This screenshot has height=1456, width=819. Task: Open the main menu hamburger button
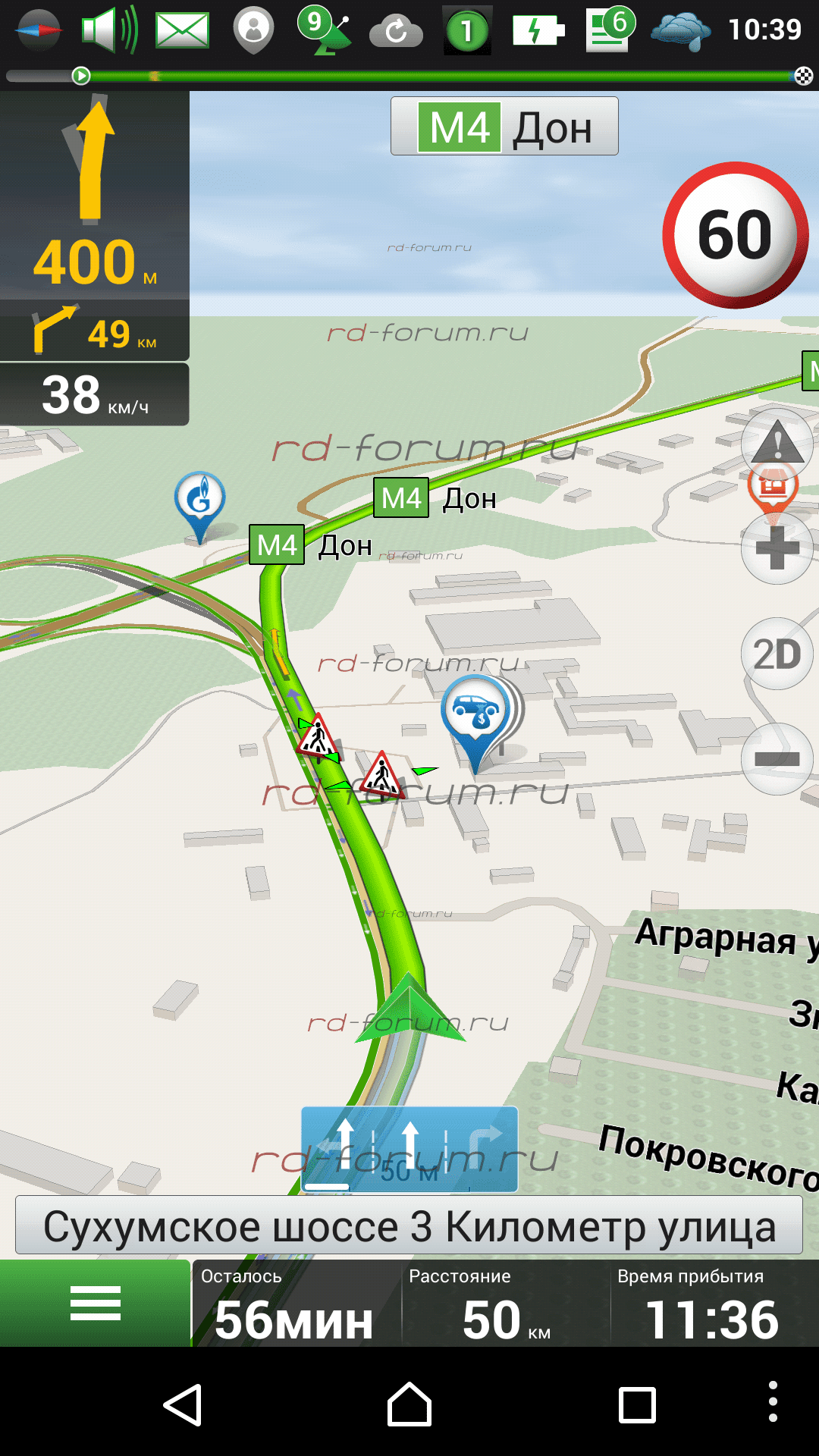(96, 1304)
